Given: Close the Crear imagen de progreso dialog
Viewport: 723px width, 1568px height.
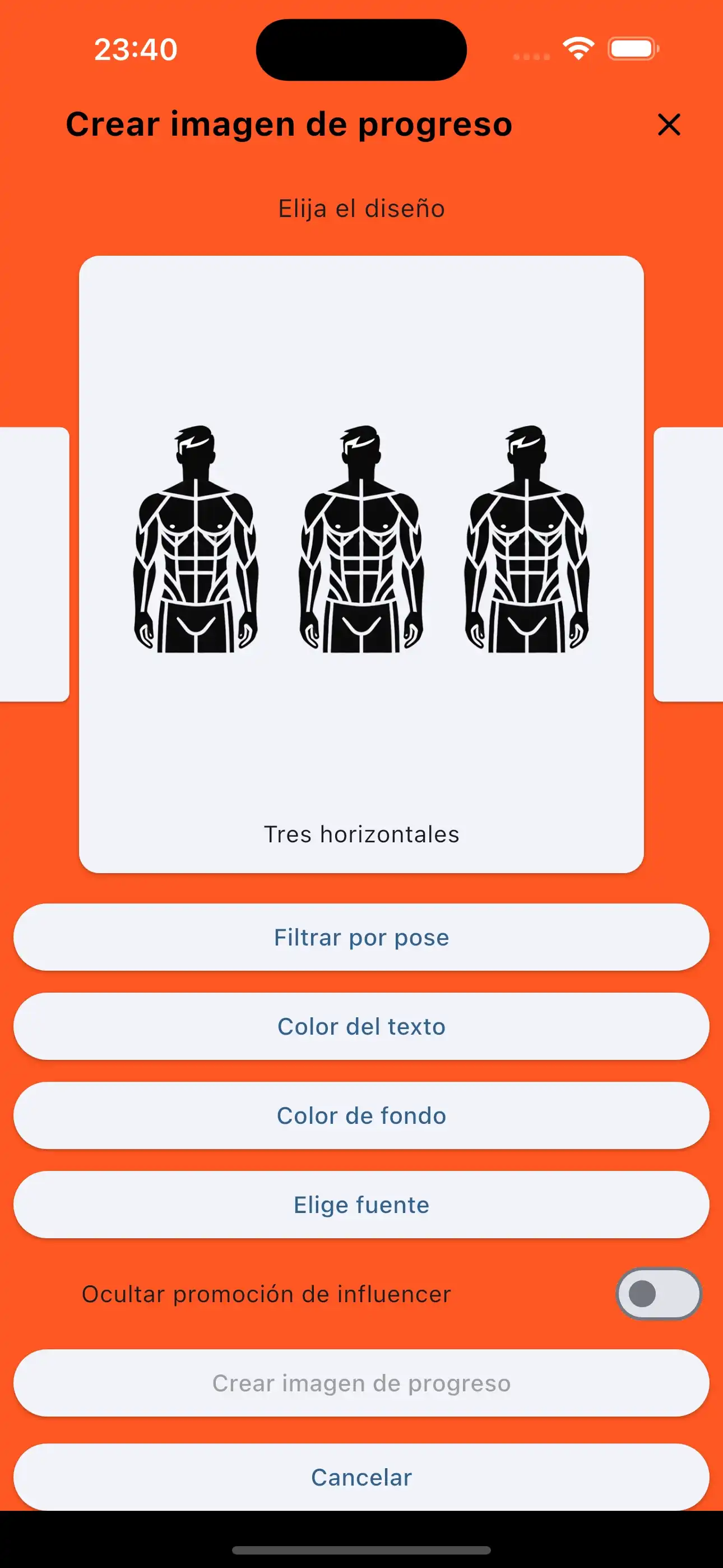Looking at the screenshot, I should 669,125.
